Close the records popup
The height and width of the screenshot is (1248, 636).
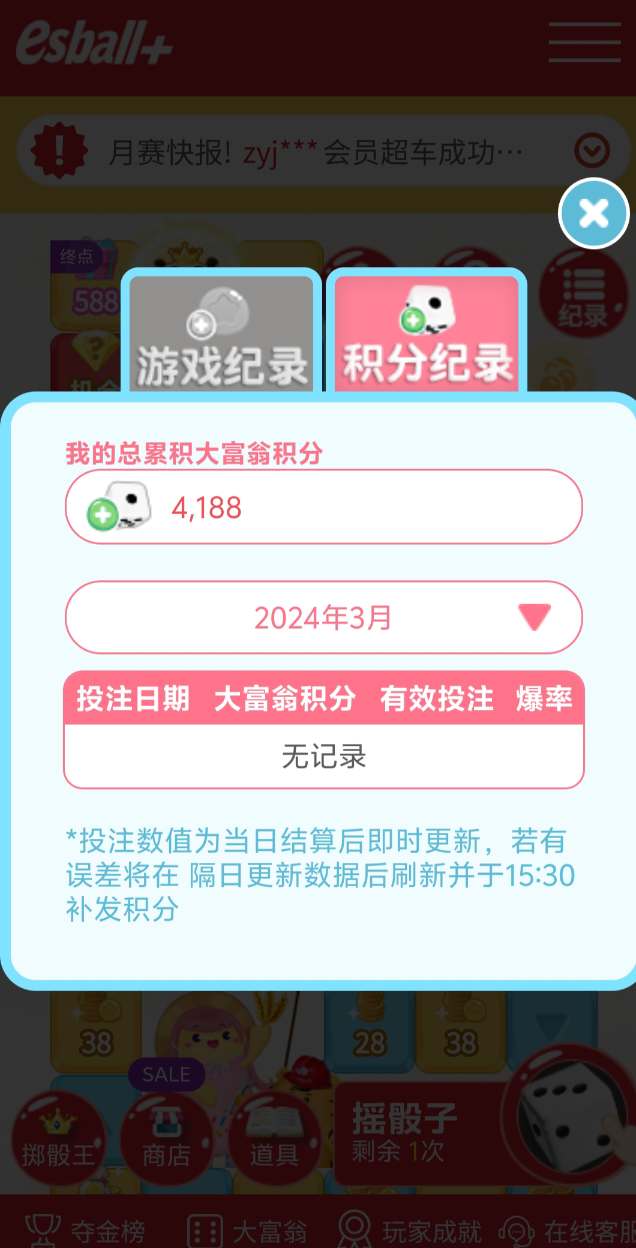pyautogui.click(x=593, y=213)
